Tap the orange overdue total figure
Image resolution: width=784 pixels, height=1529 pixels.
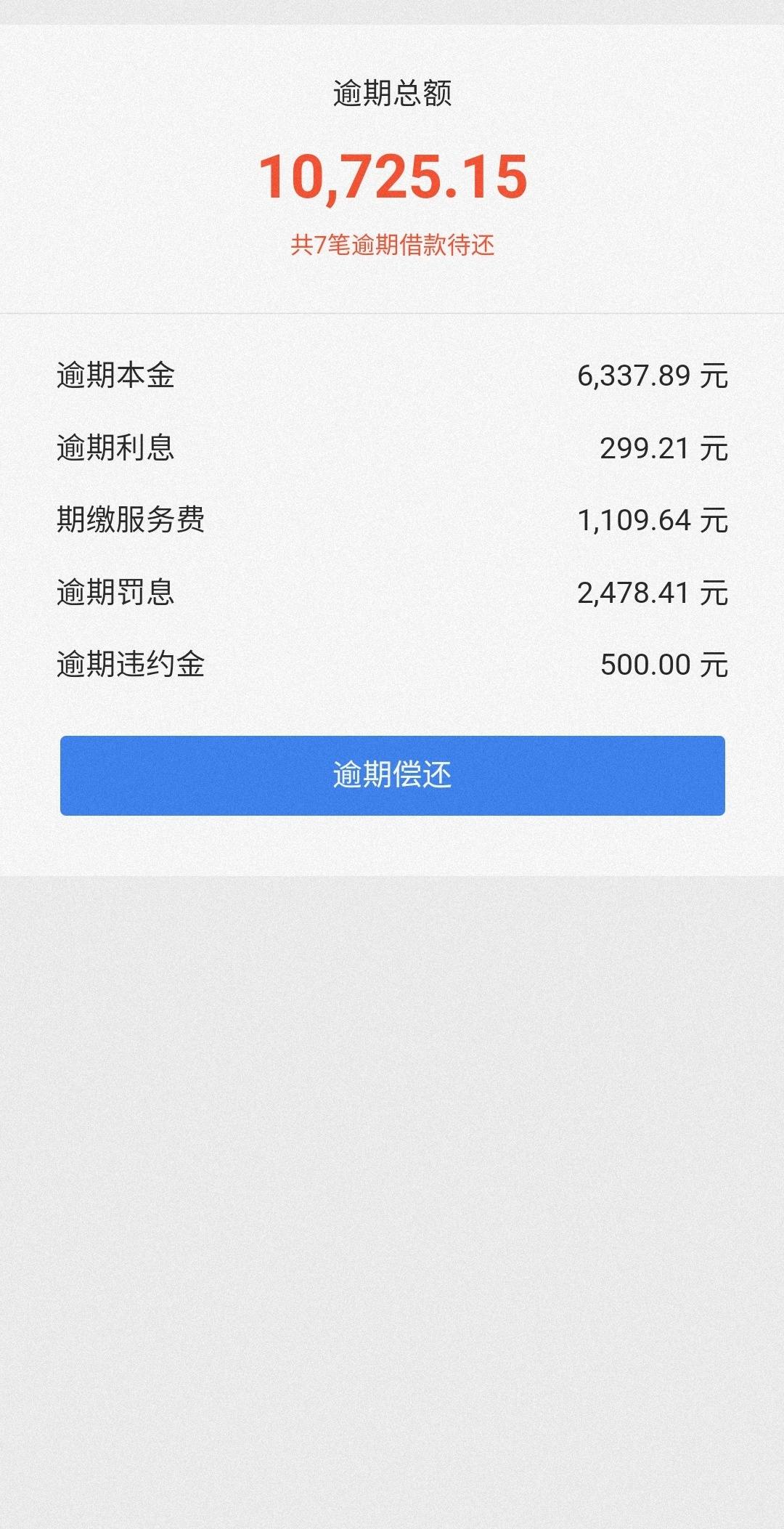[392, 178]
